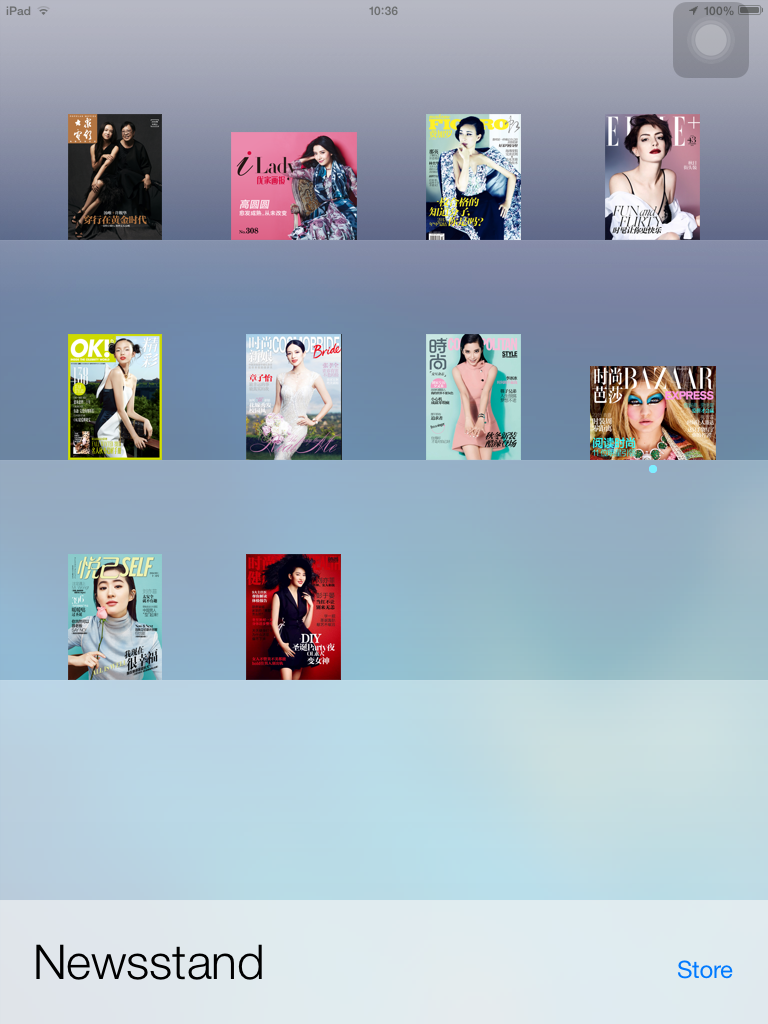Open the Store link
Image resolution: width=768 pixels, height=1024 pixels.
tap(704, 970)
